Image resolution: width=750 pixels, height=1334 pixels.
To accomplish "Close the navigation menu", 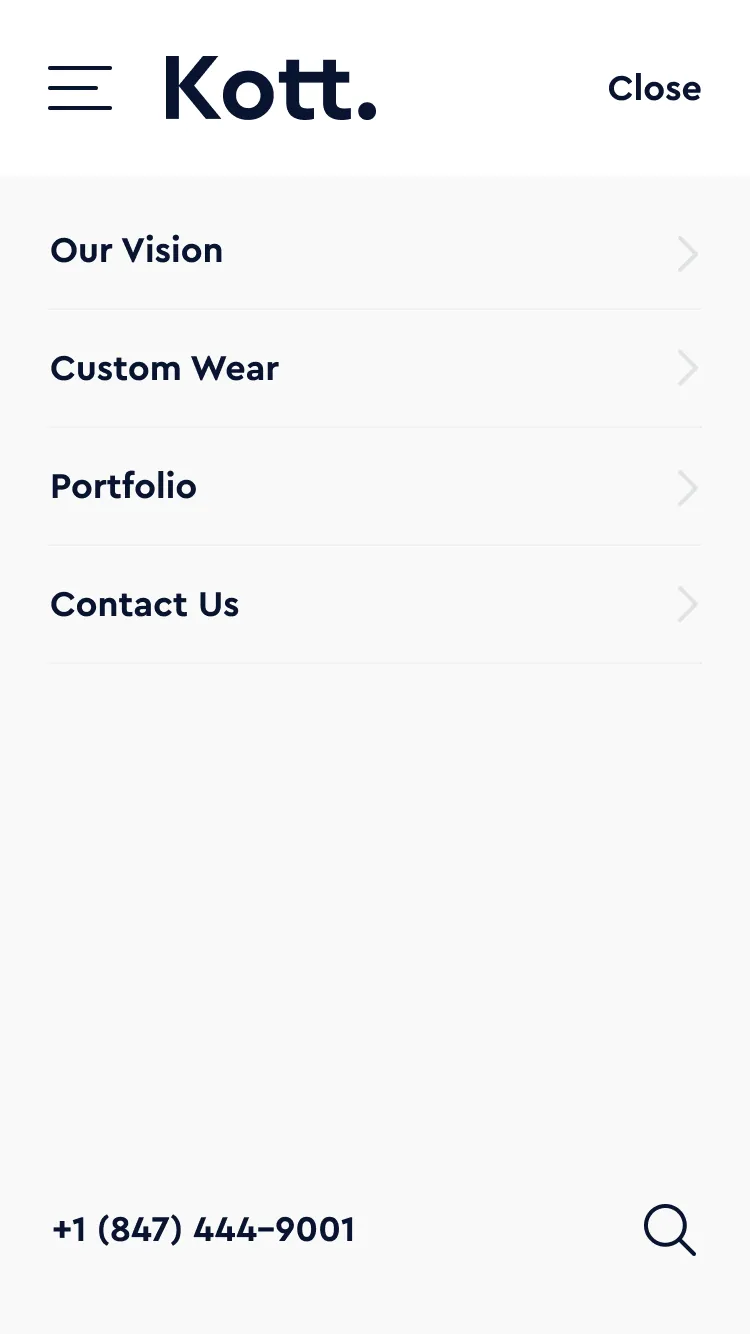I will coord(654,88).
